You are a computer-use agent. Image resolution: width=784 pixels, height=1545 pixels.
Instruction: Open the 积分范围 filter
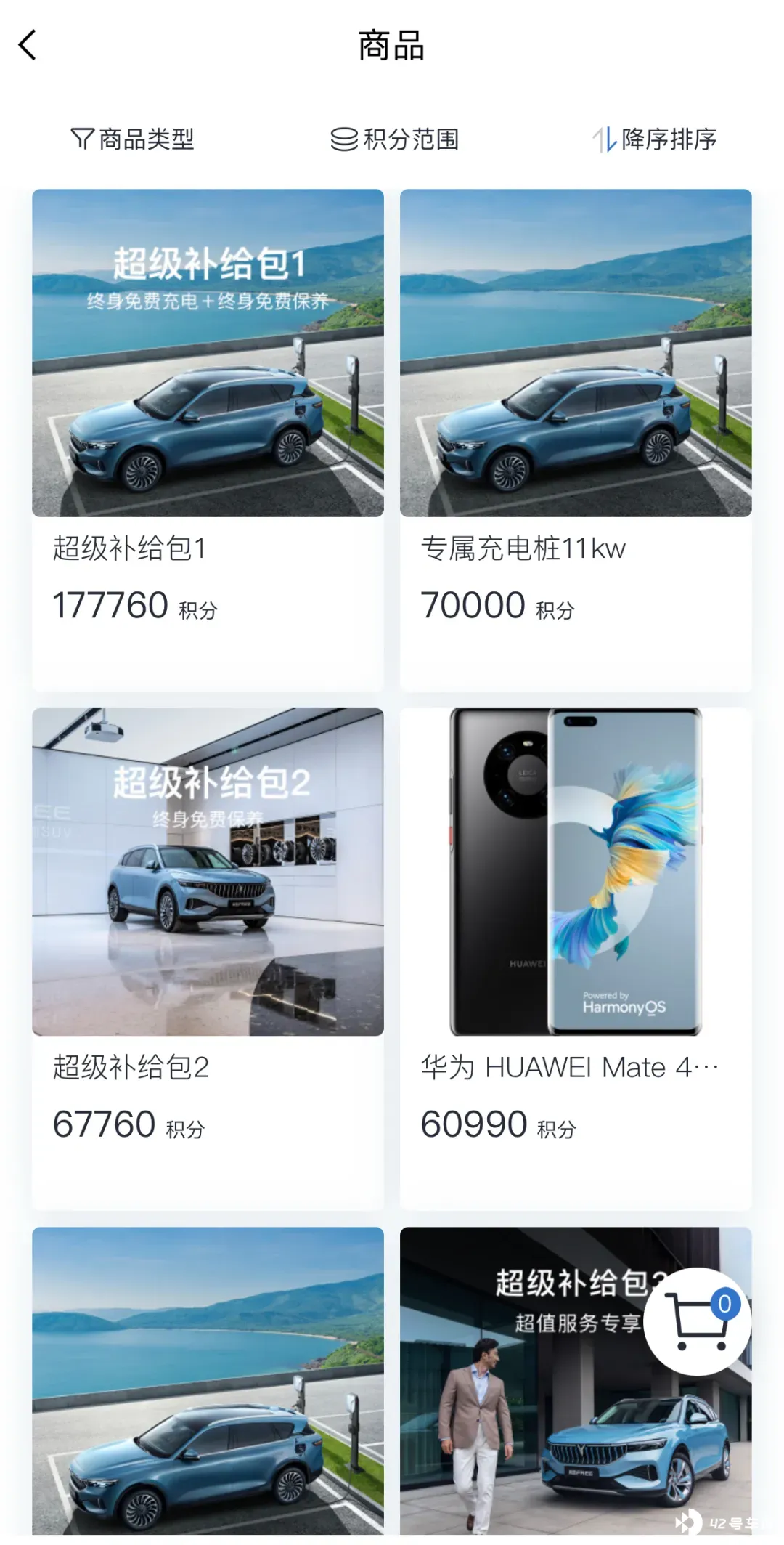[395, 139]
